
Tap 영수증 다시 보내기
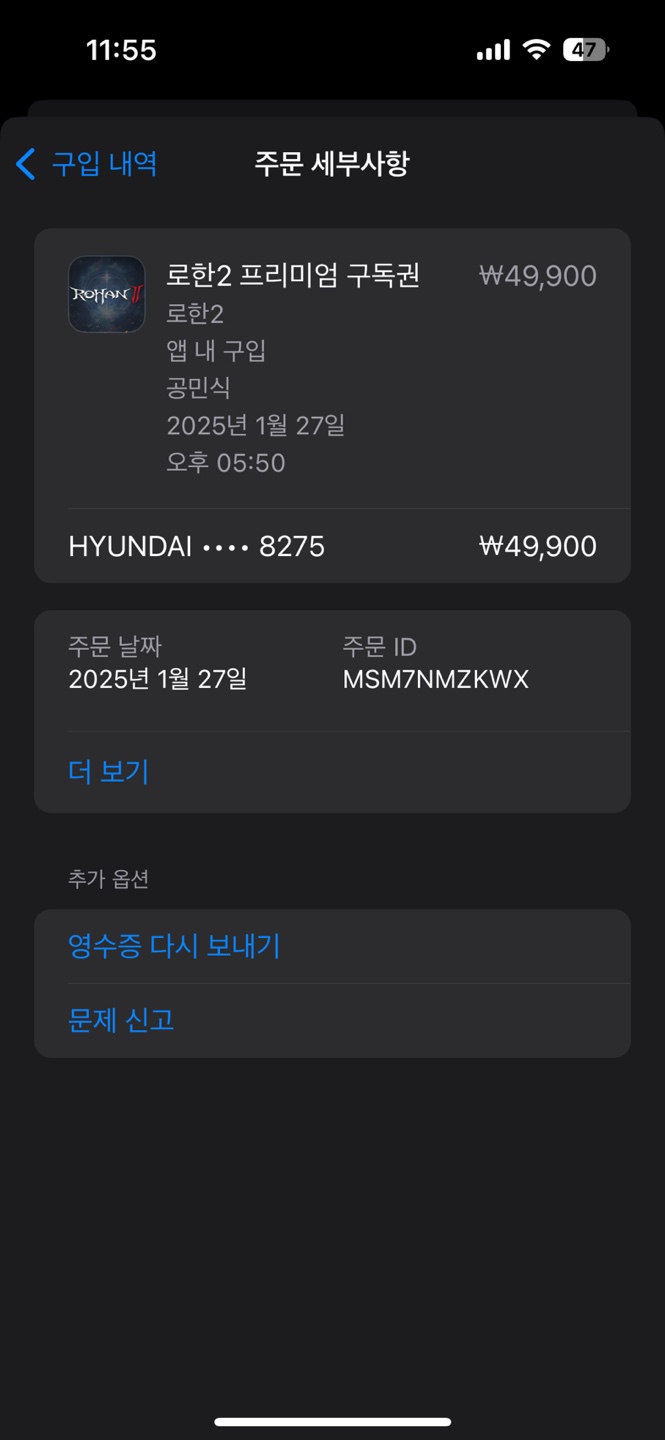point(174,946)
